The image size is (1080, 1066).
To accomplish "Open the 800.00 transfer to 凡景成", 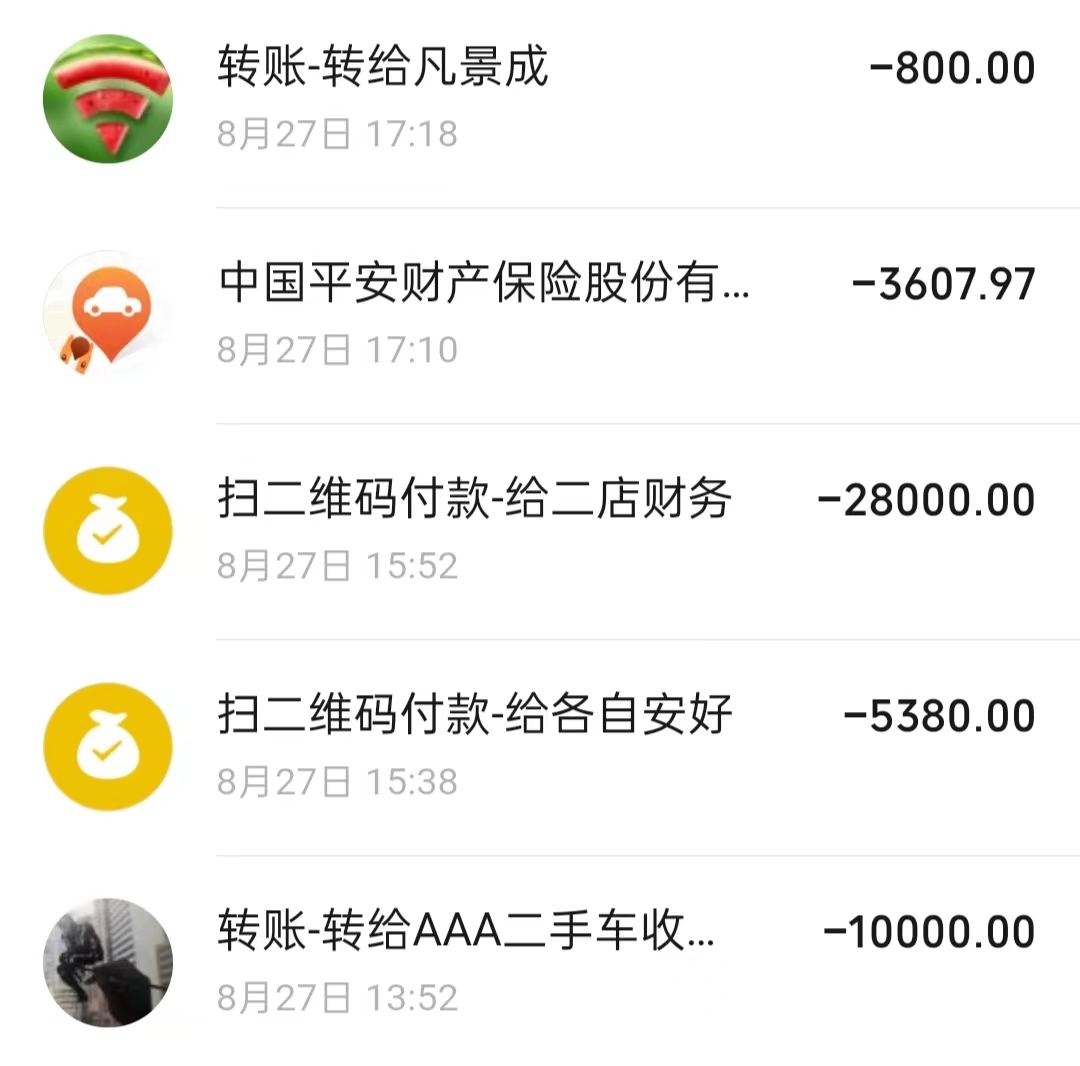I will [x=540, y=98].
